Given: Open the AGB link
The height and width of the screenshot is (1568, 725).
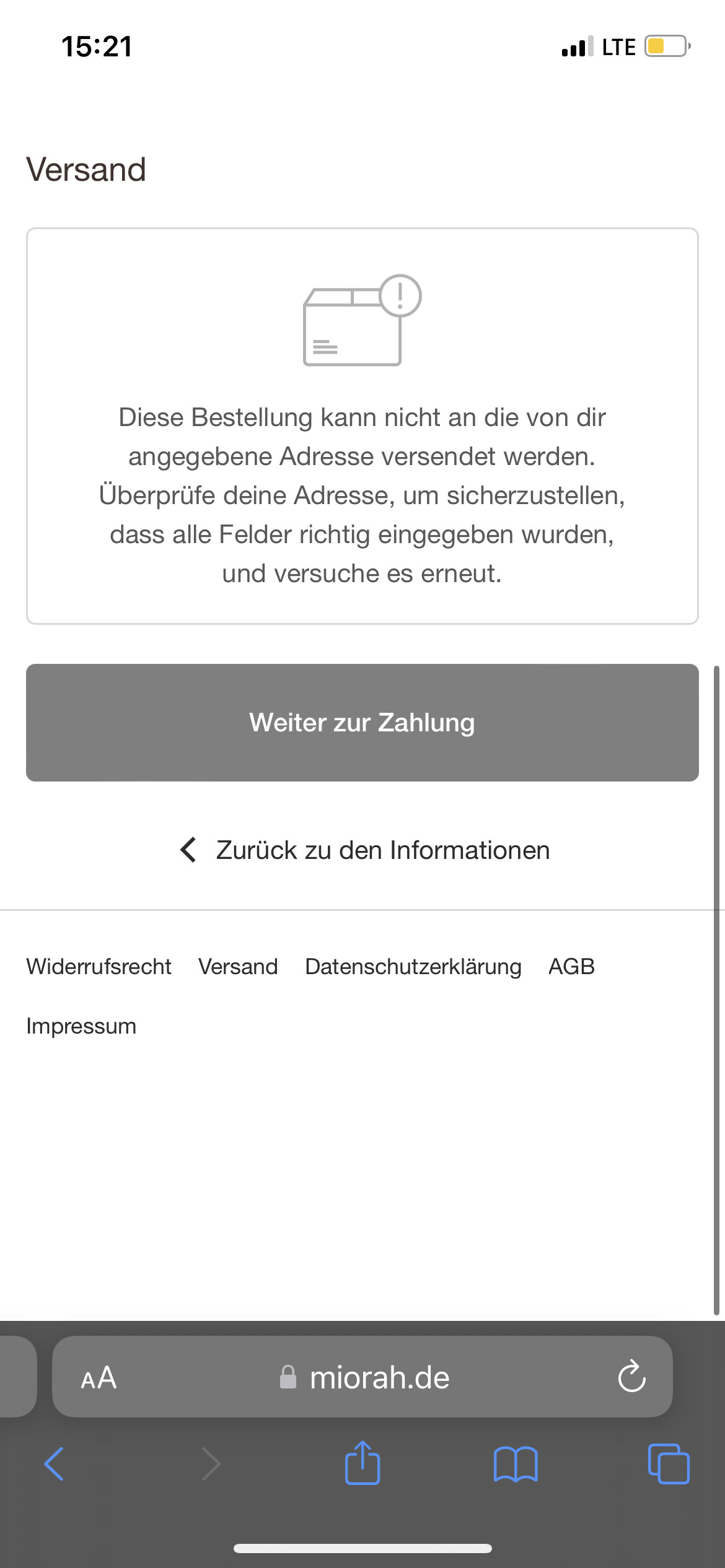Looking at the screenshot, I should point(571,966).
